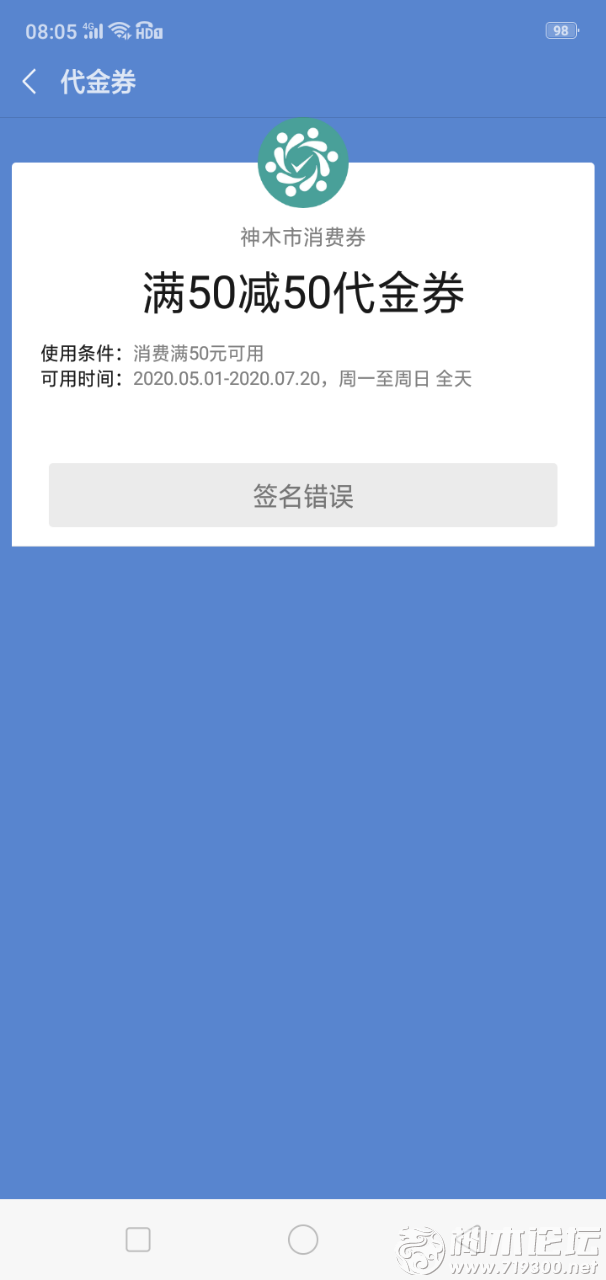Go to the home screen
This screenshot has width=606, height=1280.
[303, 1240]
